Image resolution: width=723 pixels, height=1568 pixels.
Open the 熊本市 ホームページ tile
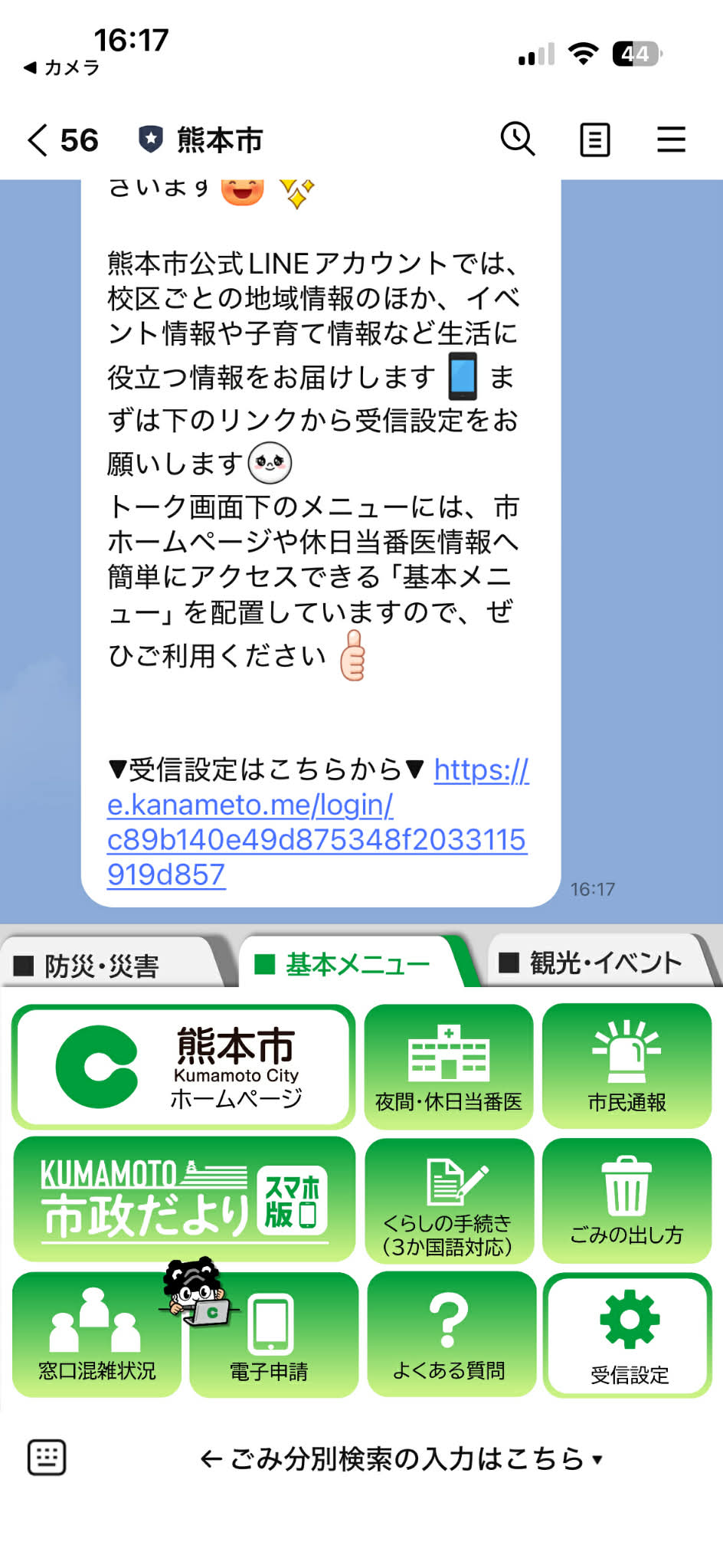pyautogui.click(x=184, y=1067)
